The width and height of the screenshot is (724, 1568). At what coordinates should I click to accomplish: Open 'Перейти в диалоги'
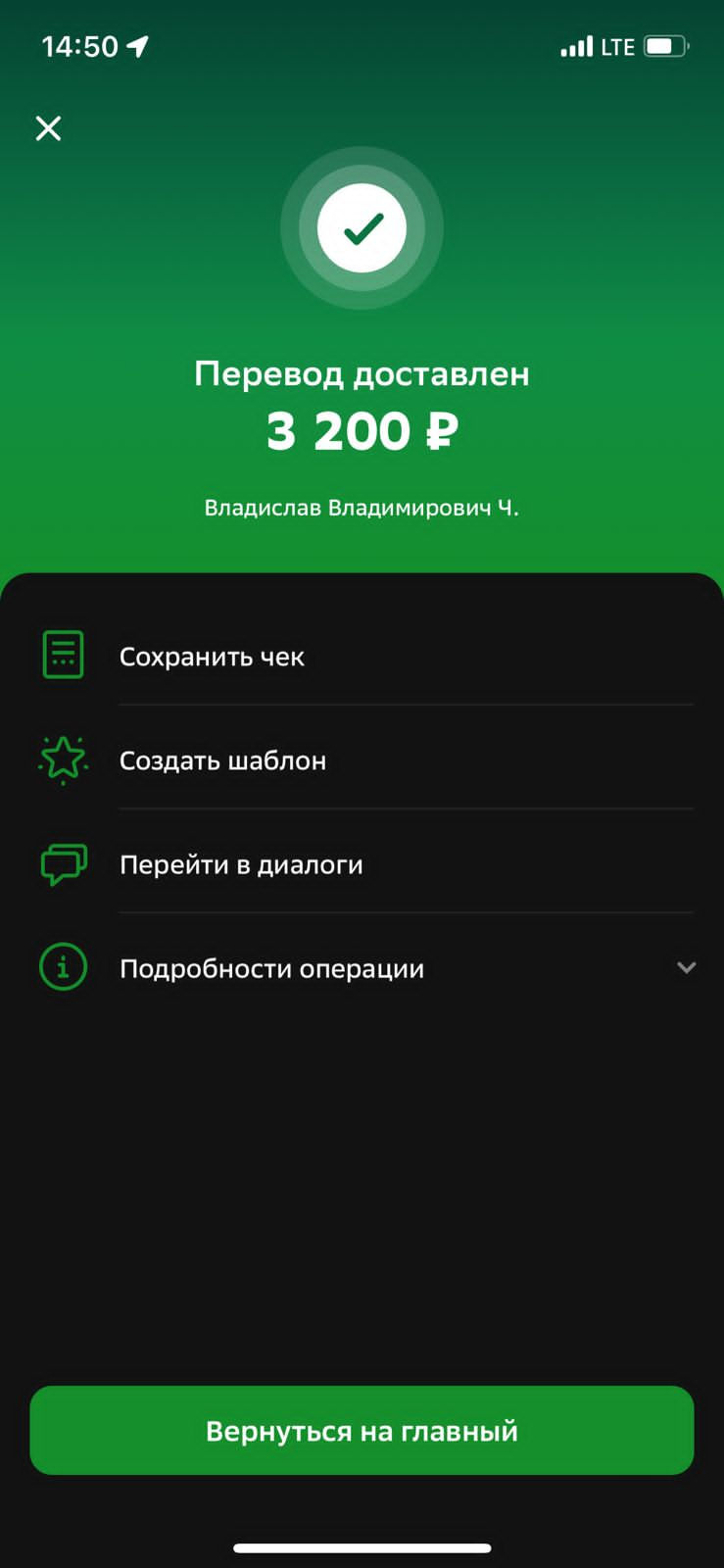click(x=241, y=864)
